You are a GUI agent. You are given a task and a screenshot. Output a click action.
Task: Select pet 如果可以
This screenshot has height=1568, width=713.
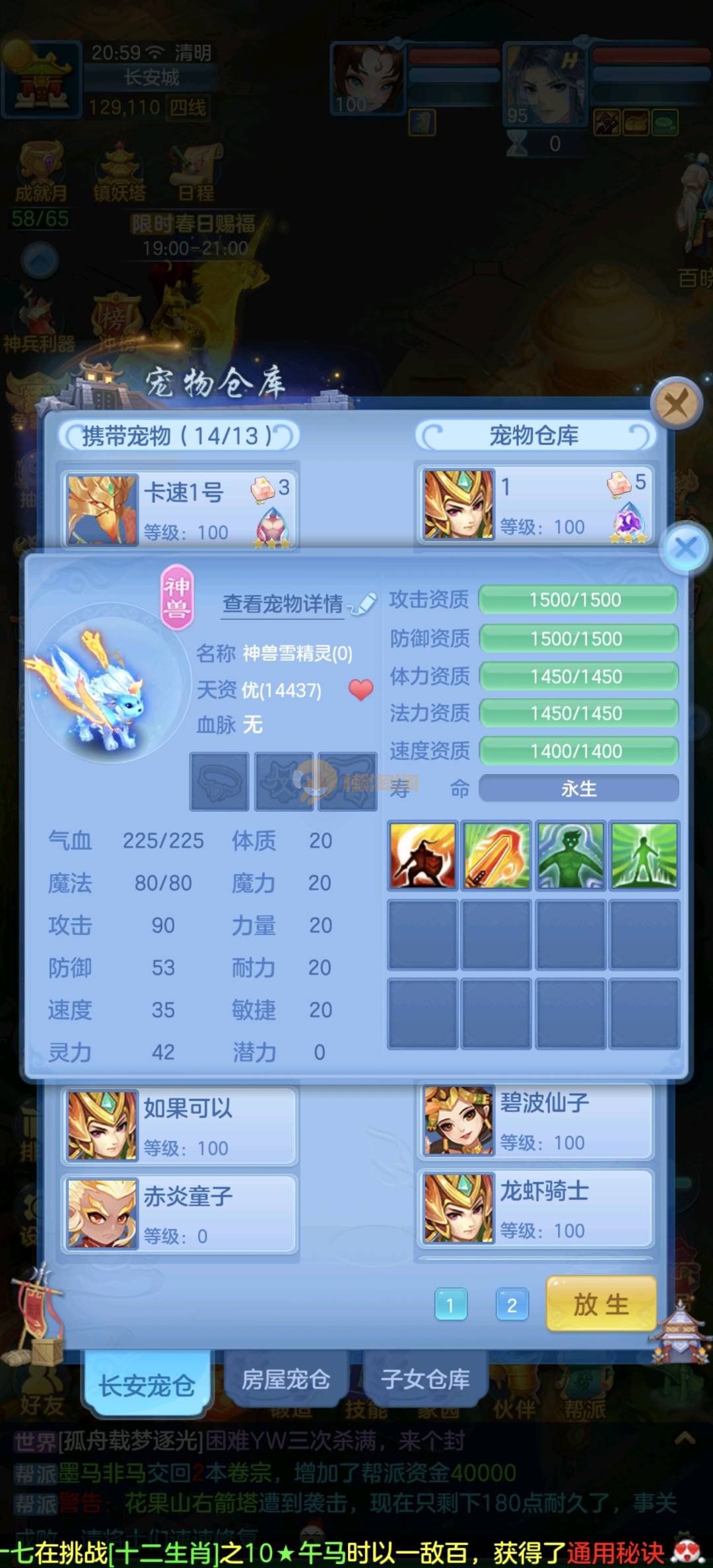click(x=180, y=1125)
